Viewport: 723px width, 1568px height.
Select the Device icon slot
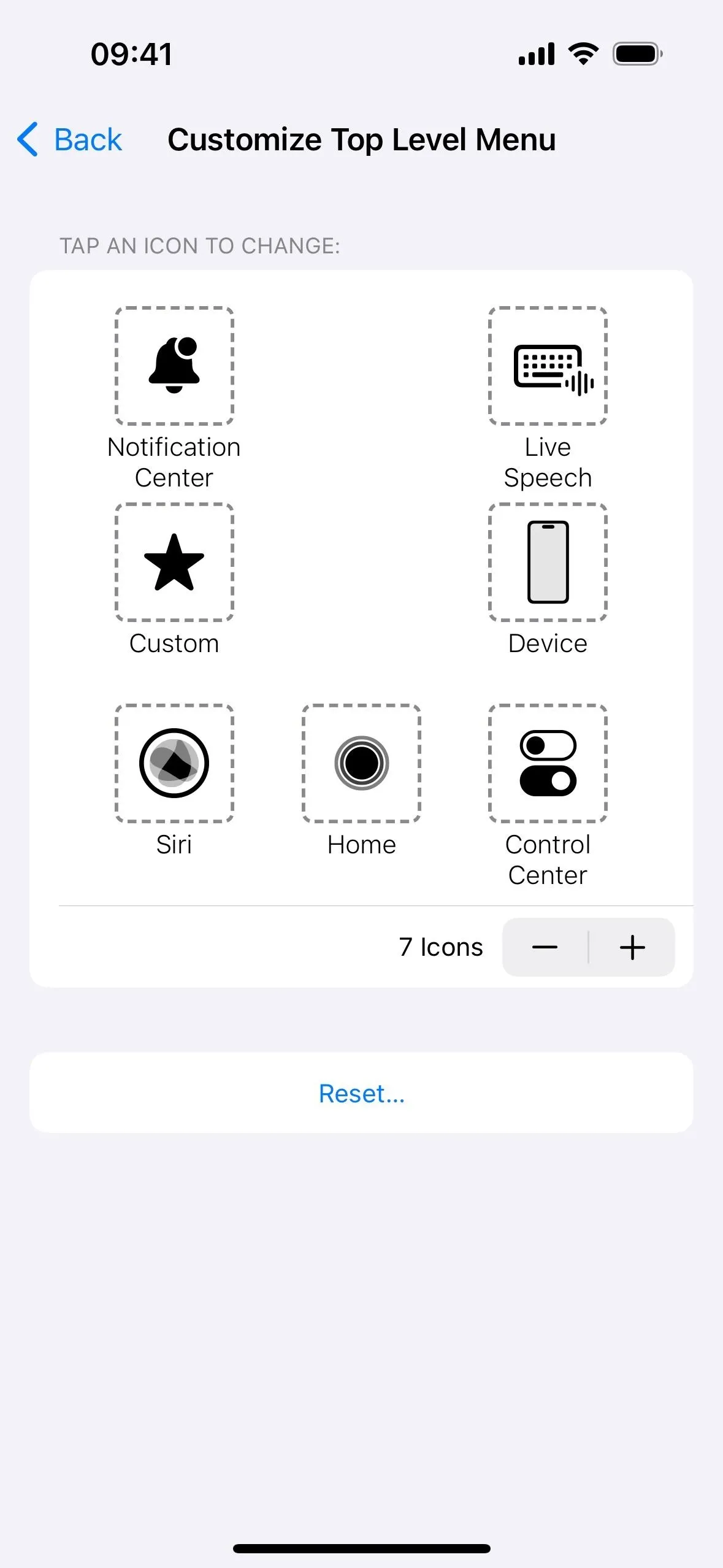[x=548, y=562]
